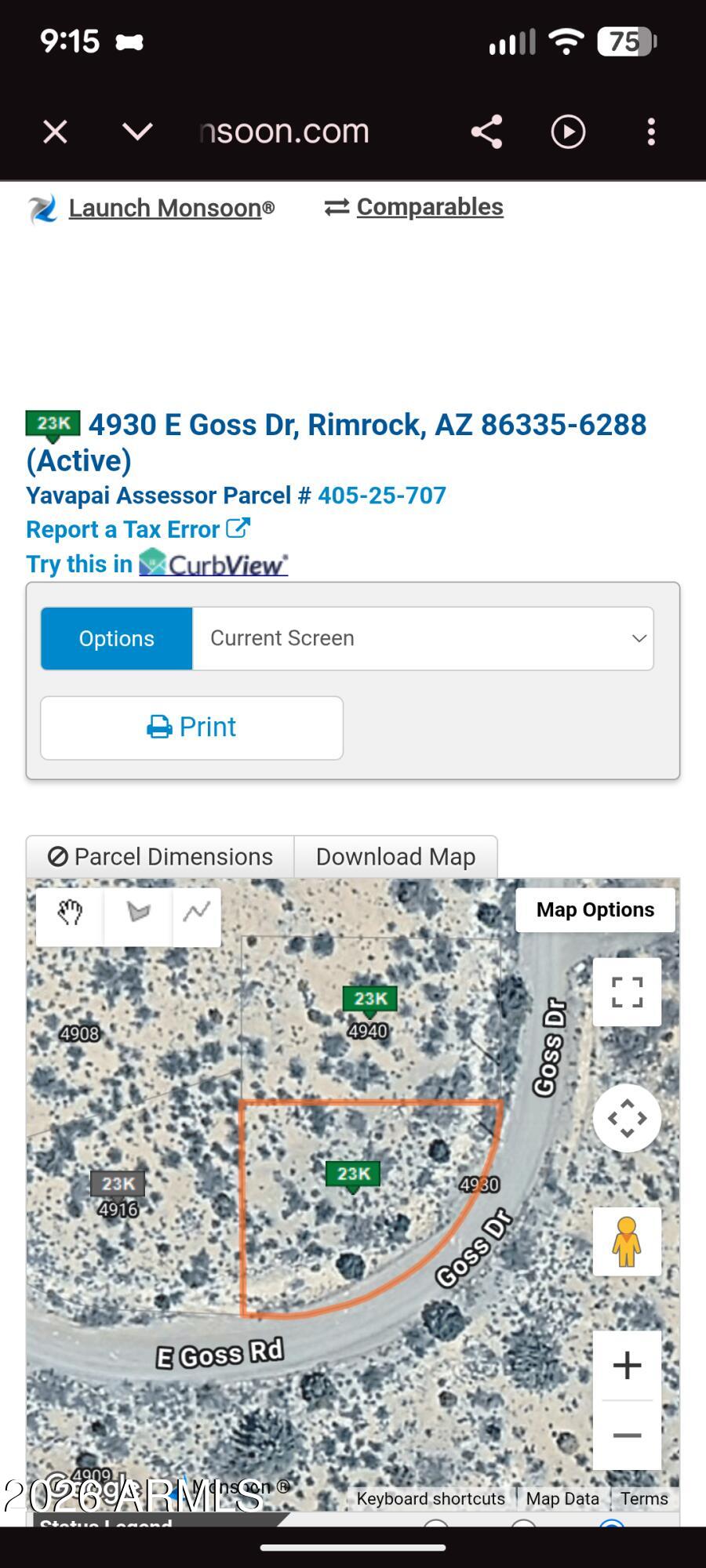Zoom in on the map
The image size is (706, 1568).
[627, 1365]
